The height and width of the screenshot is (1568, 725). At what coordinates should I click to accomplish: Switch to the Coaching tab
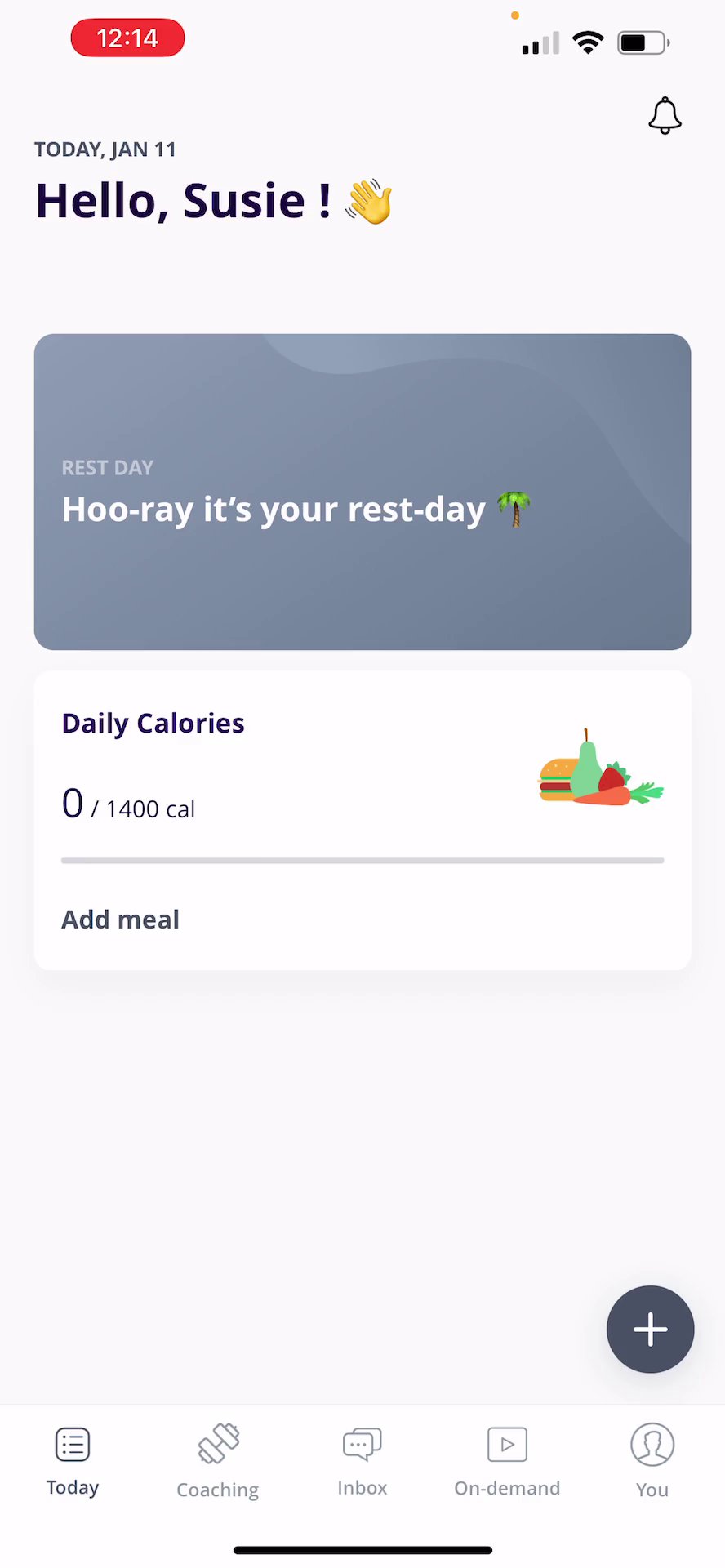(218, 1460)
